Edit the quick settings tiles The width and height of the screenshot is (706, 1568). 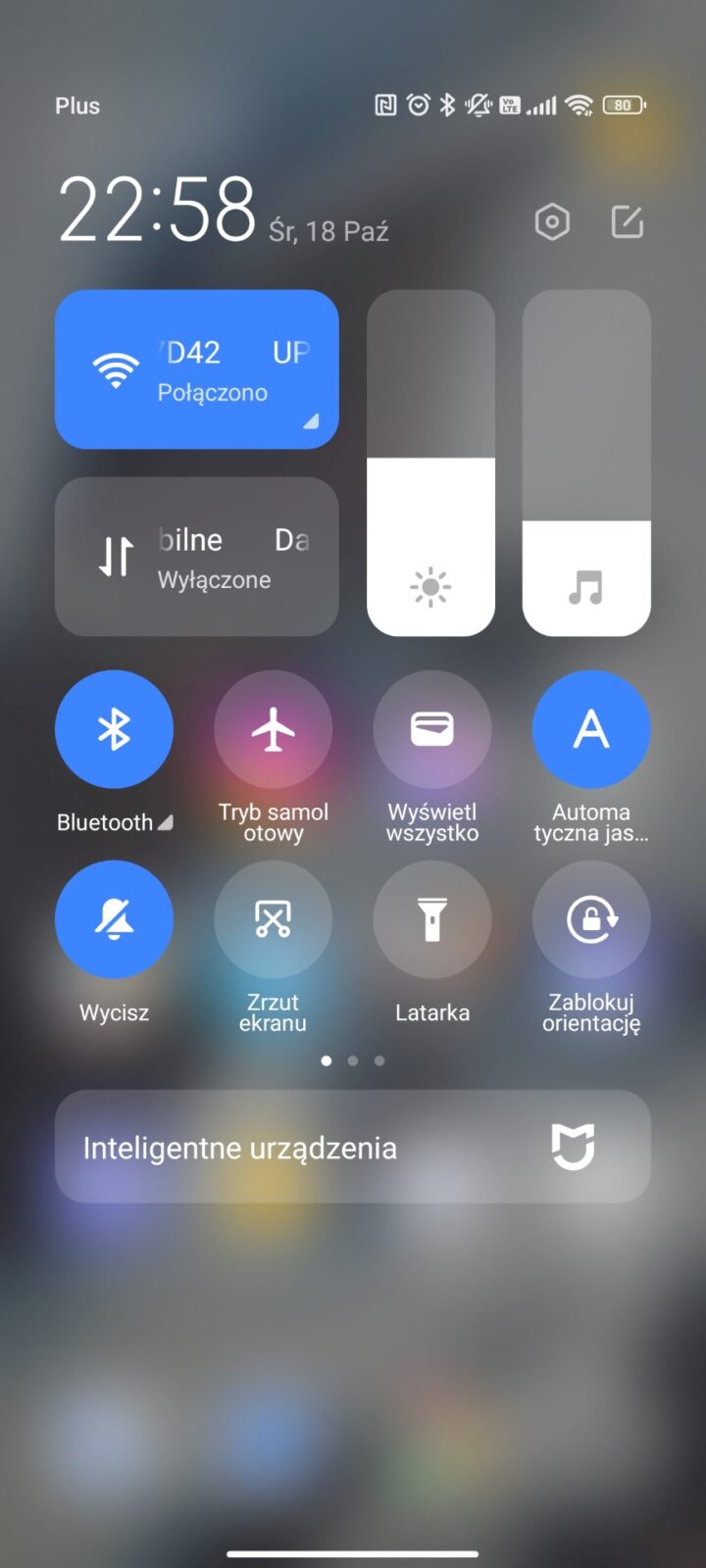627,222
